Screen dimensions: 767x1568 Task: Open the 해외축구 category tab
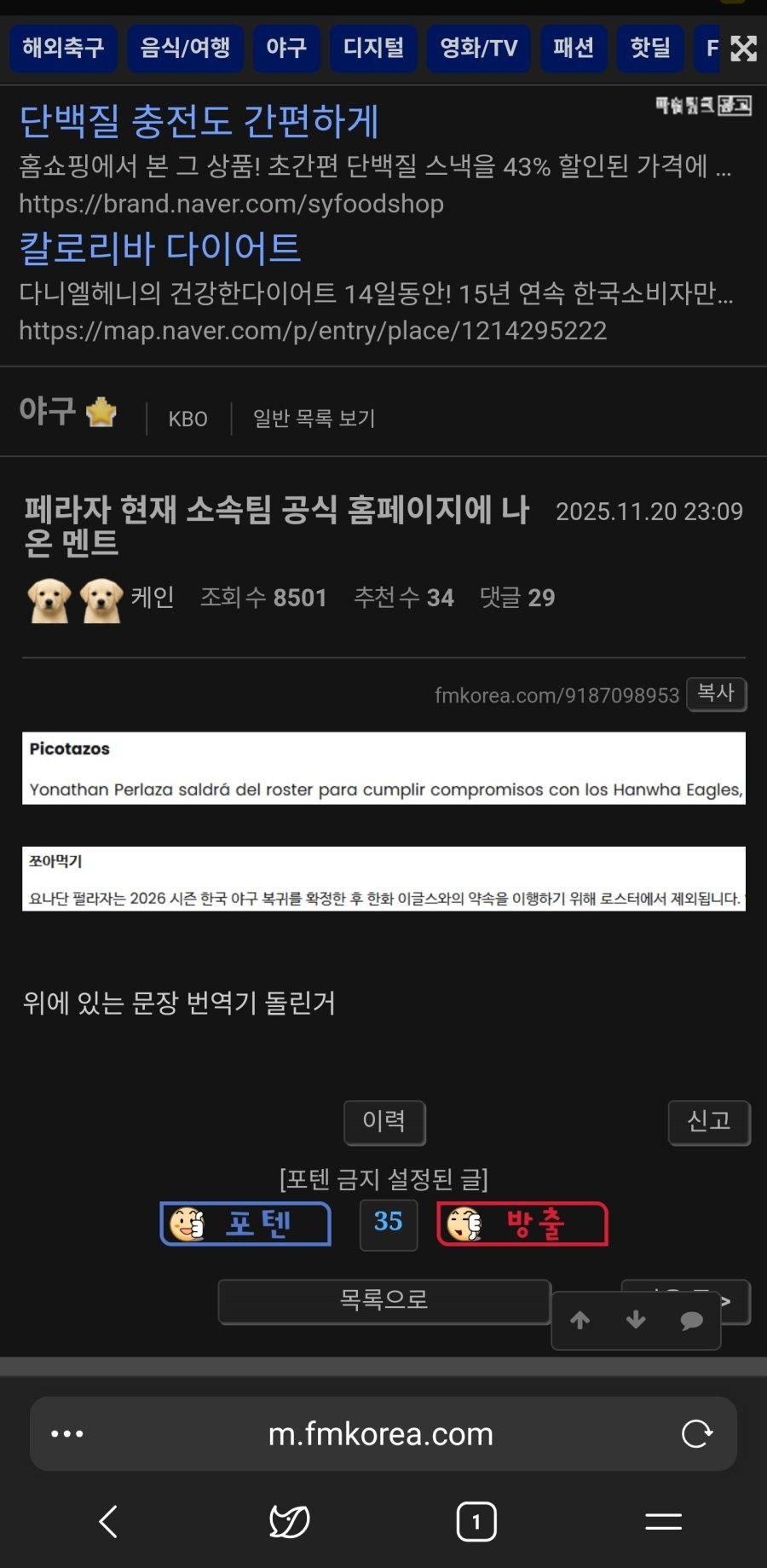pyautogui.click(x=63, y=48)
